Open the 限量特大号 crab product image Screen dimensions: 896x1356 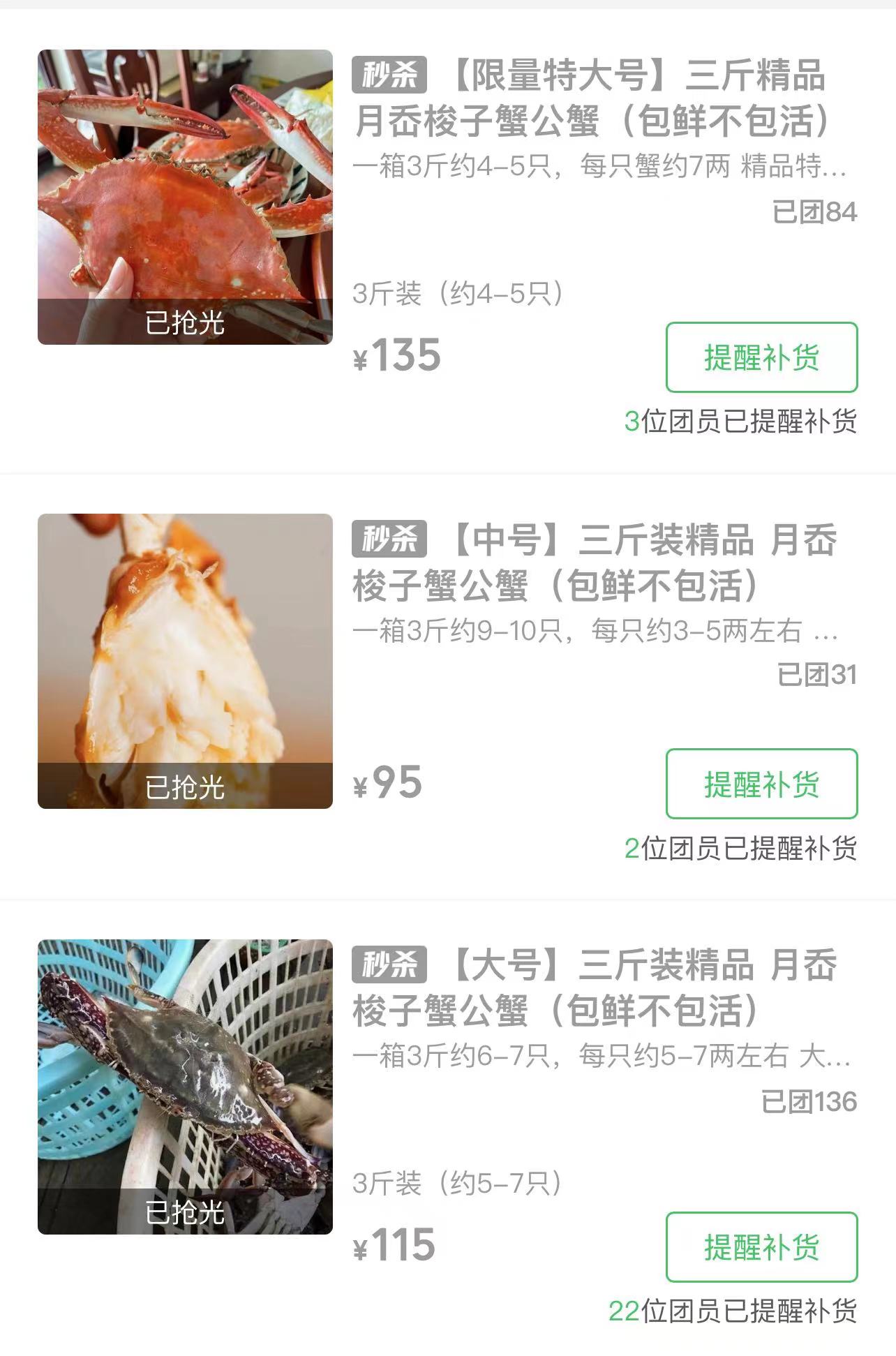[x=185, y=197]
